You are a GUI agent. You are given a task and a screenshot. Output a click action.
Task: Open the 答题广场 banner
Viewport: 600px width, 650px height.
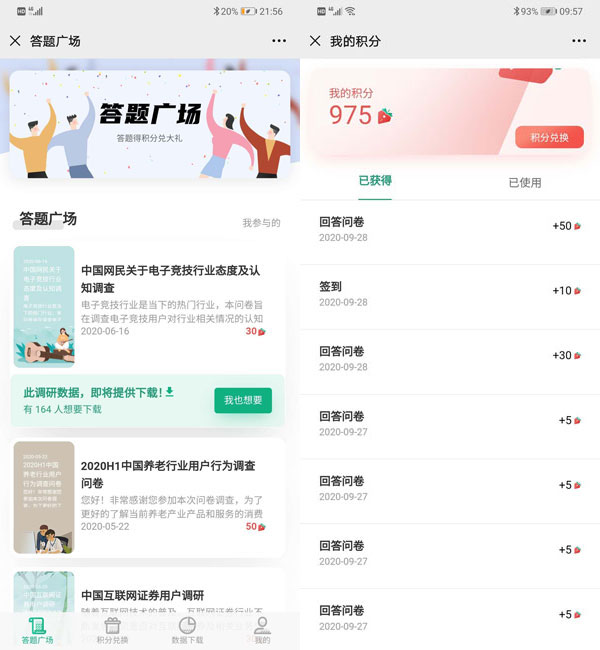click(x=149, y=124)
